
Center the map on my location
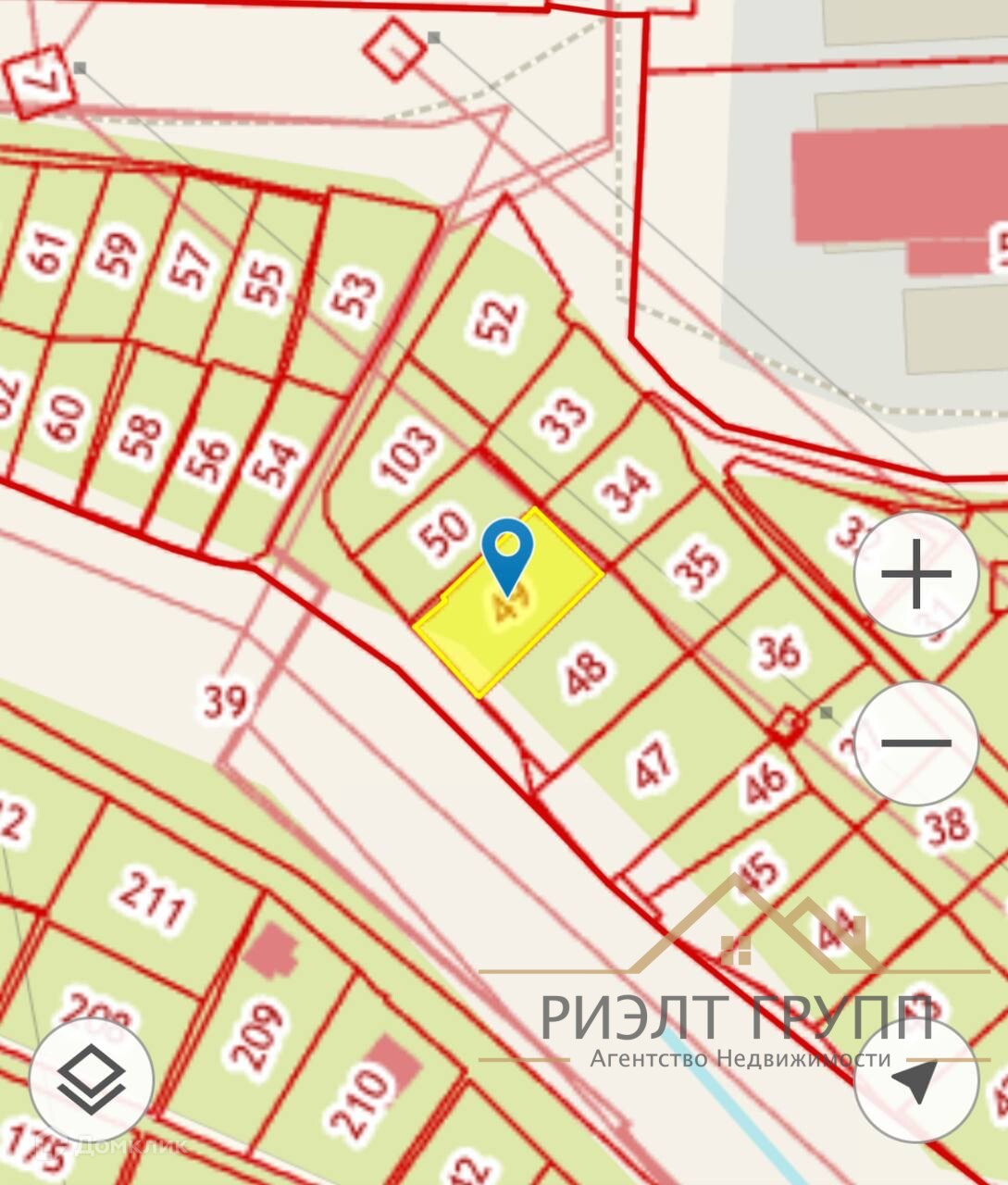[x=915, y=1080]
